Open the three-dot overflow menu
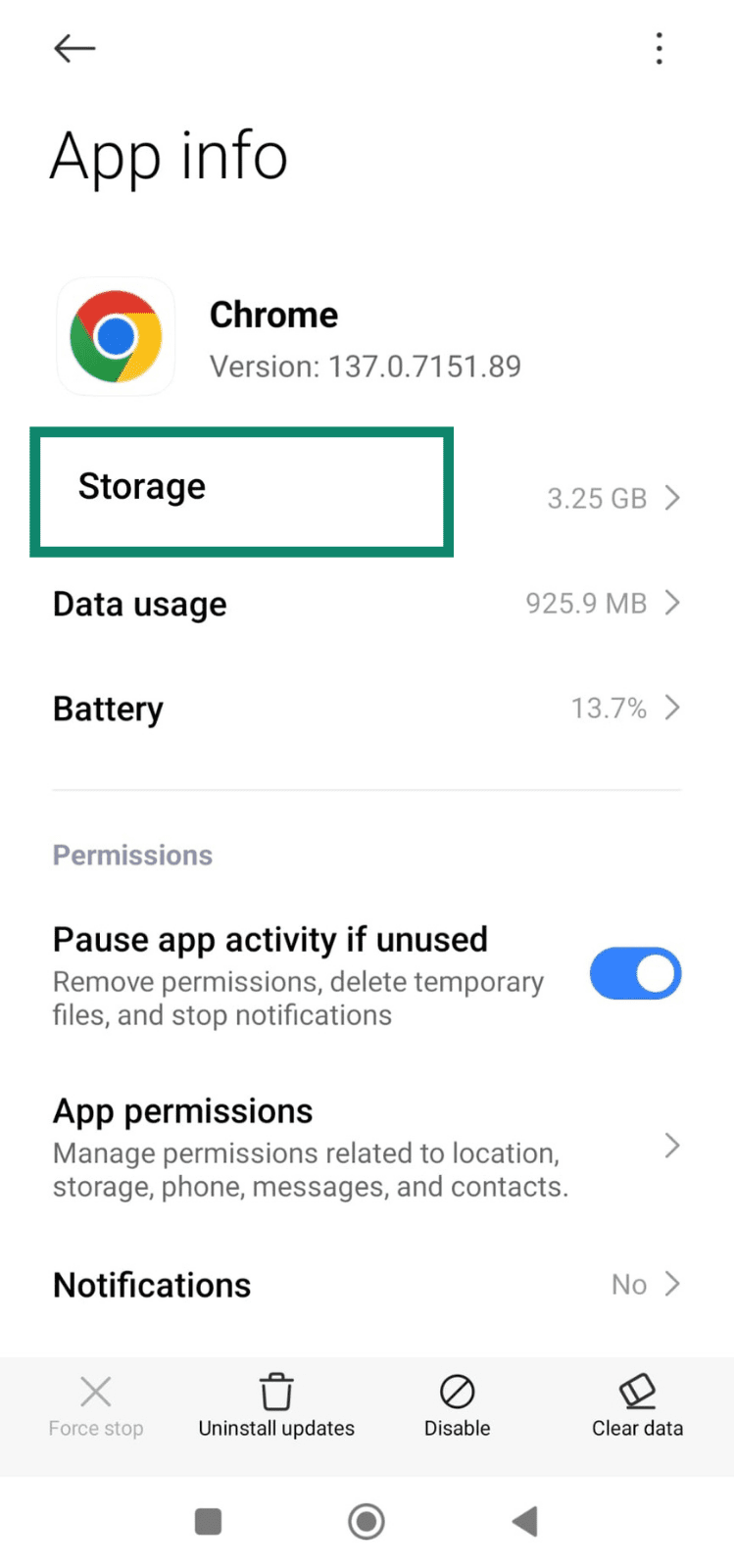Viewport: 734px width, 1568px height. point(660,48)
